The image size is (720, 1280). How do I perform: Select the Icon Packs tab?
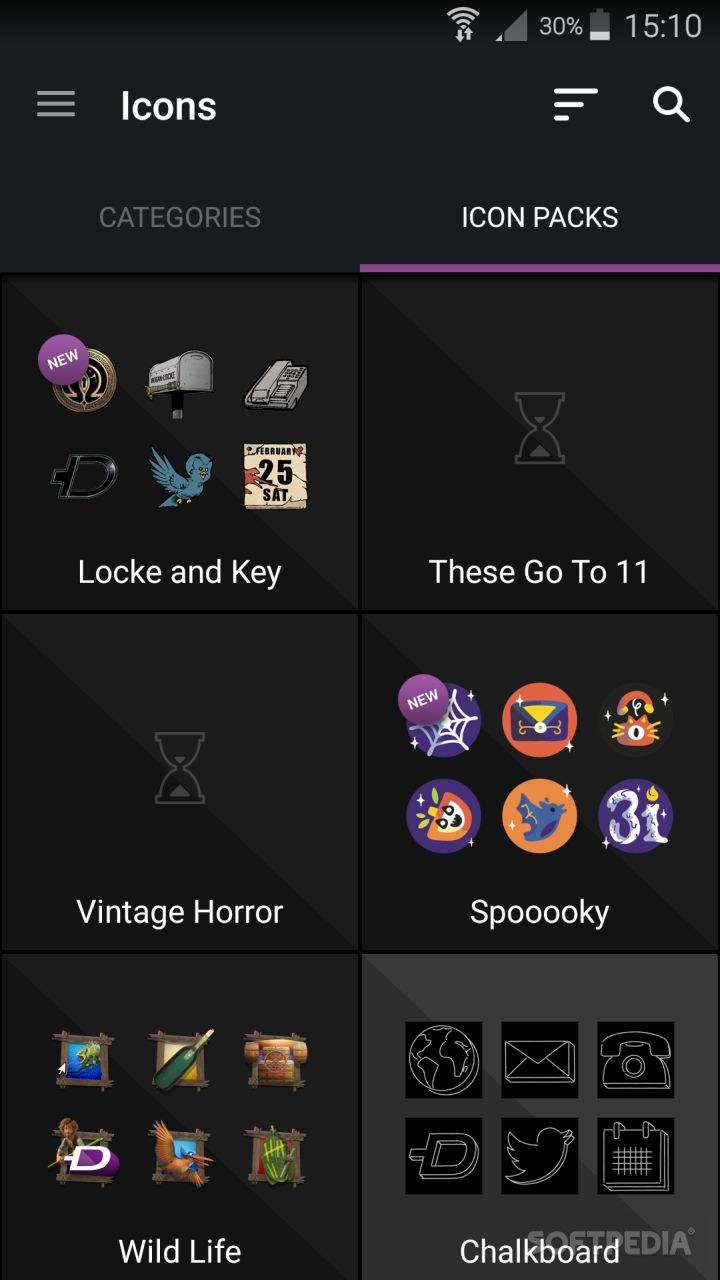coord(539,217)
